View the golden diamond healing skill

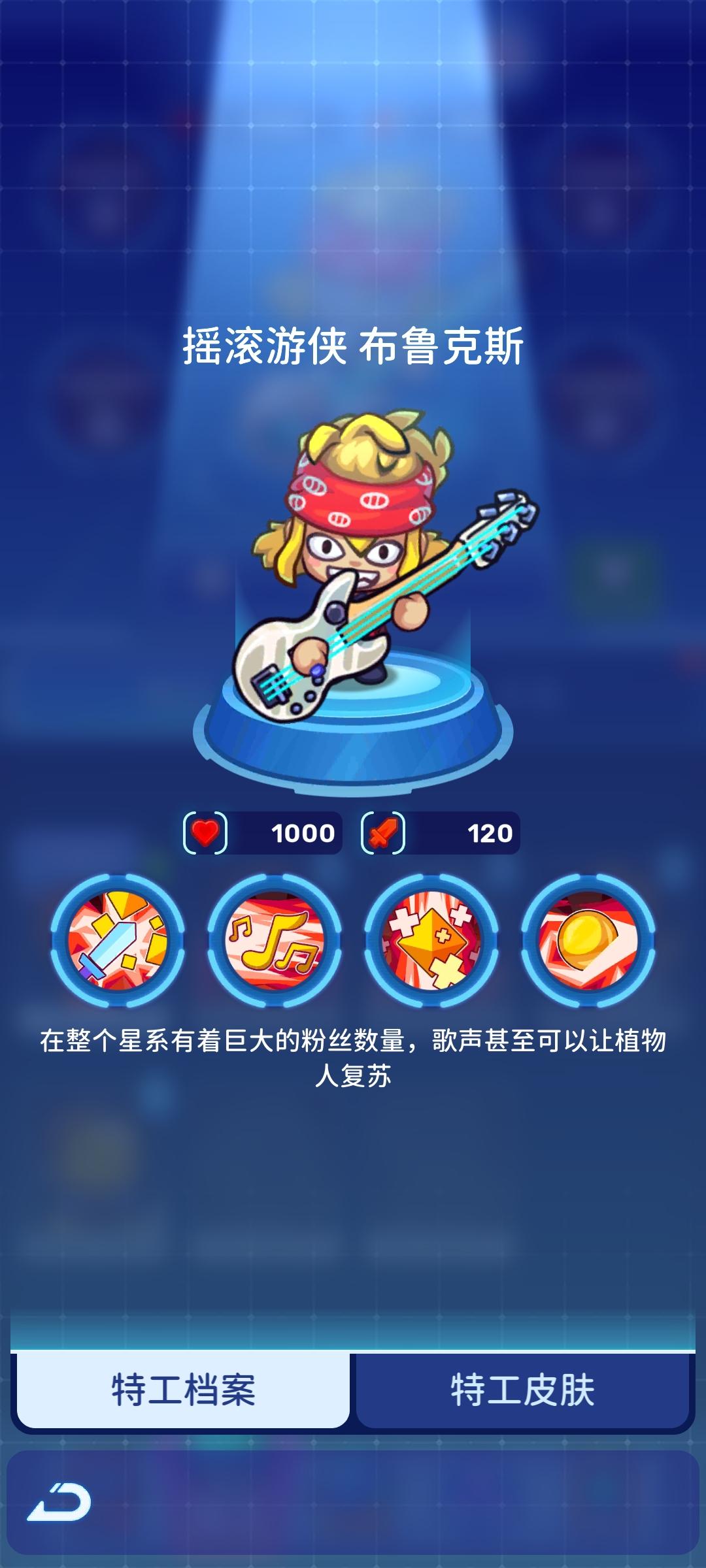tap(431, 941)
